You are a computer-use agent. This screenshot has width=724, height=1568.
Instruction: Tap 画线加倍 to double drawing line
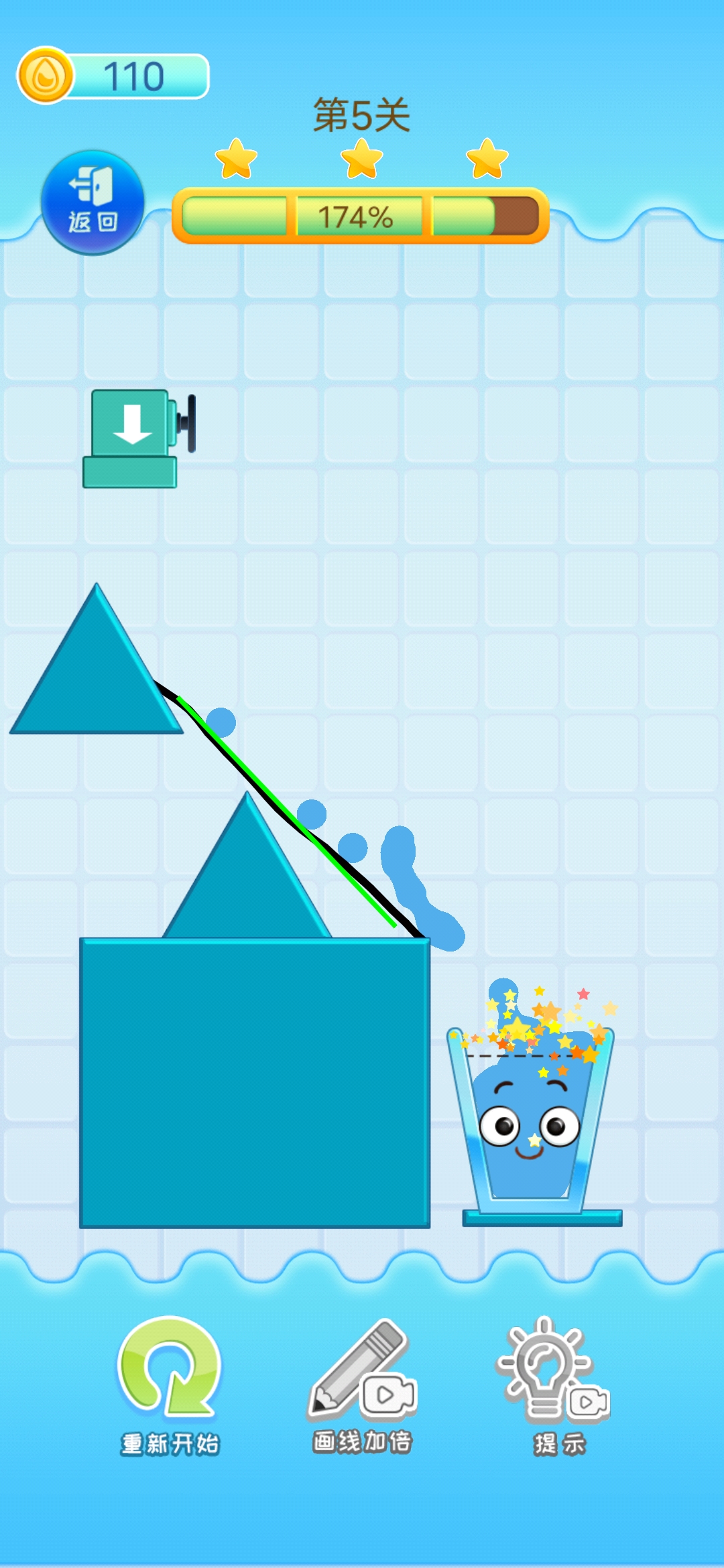pos(362,1384)
